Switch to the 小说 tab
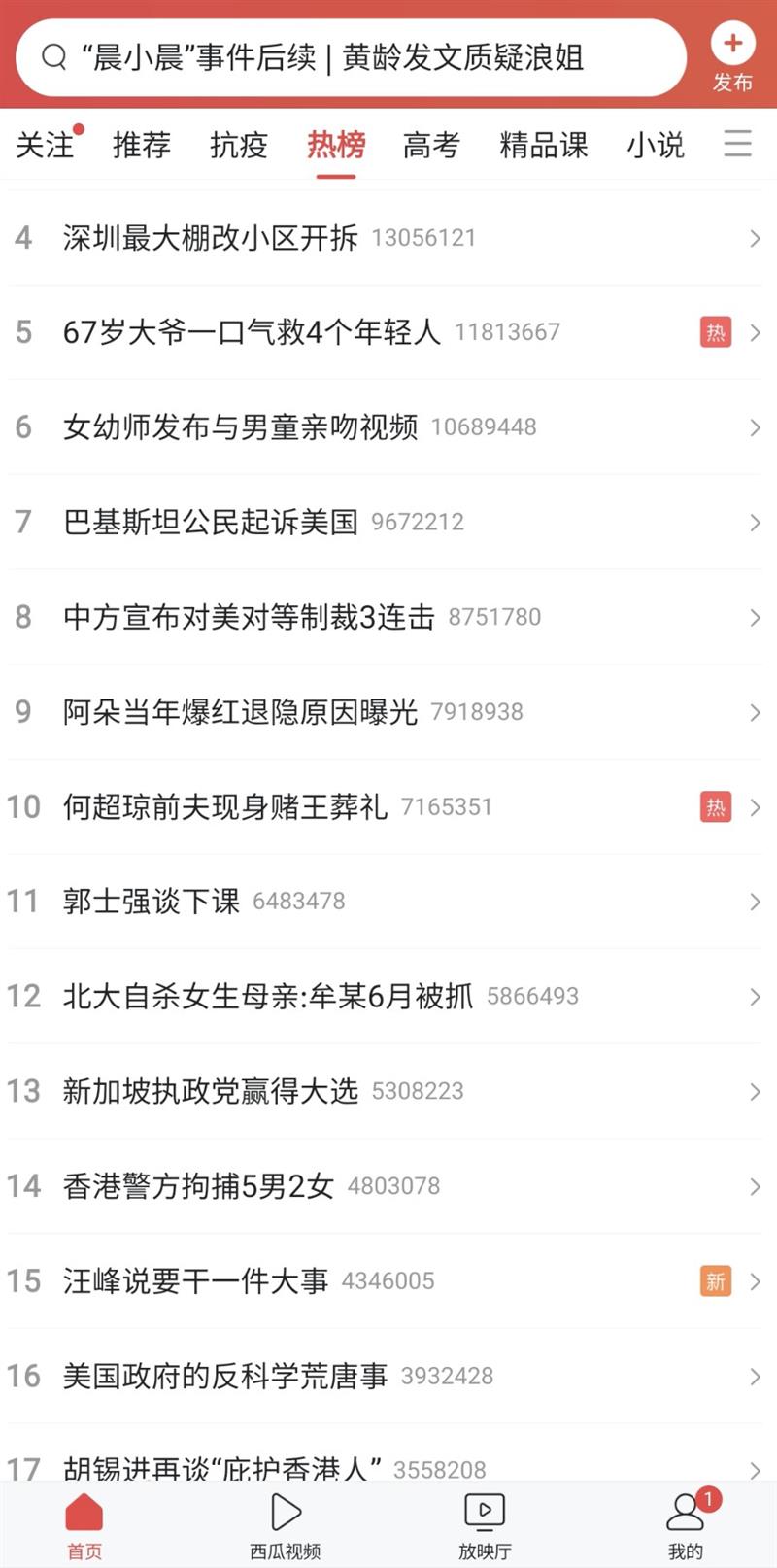 click(656, 146)
